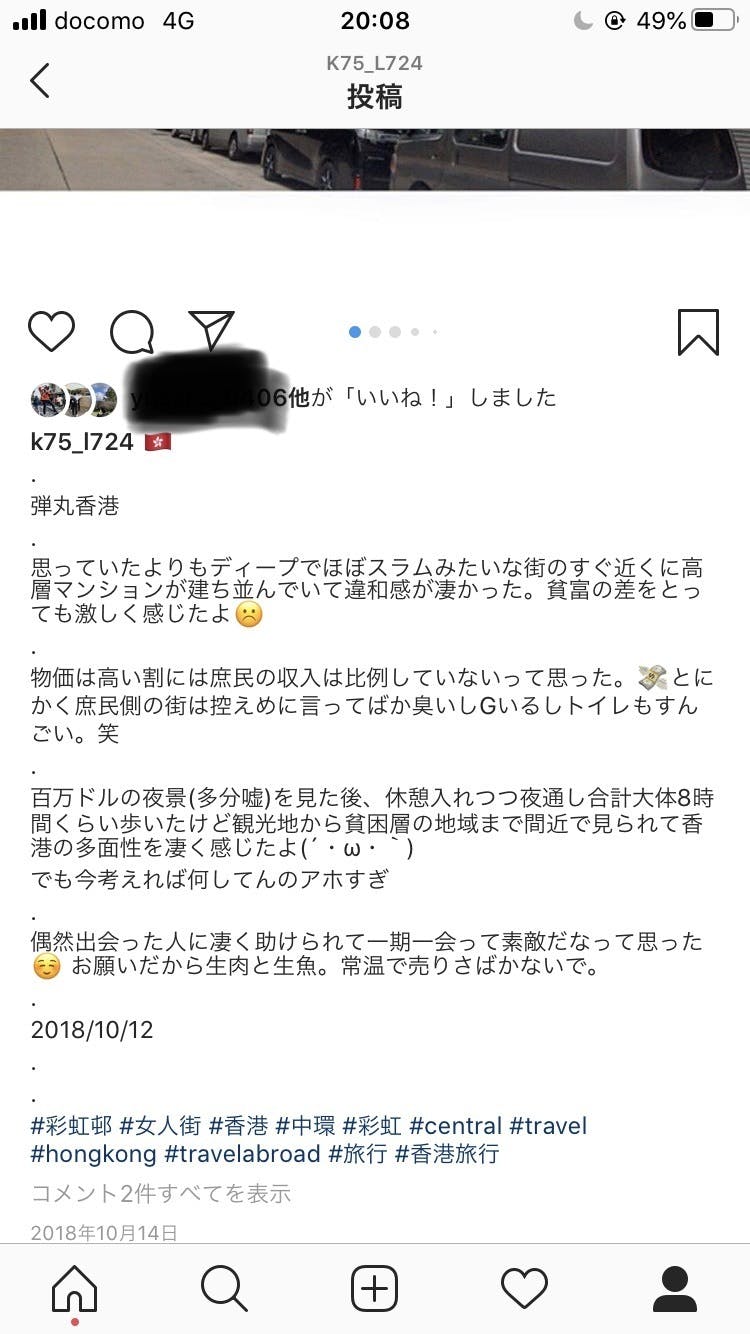Bookmark this post
The image size is (750, 1334).
[698, 332]
